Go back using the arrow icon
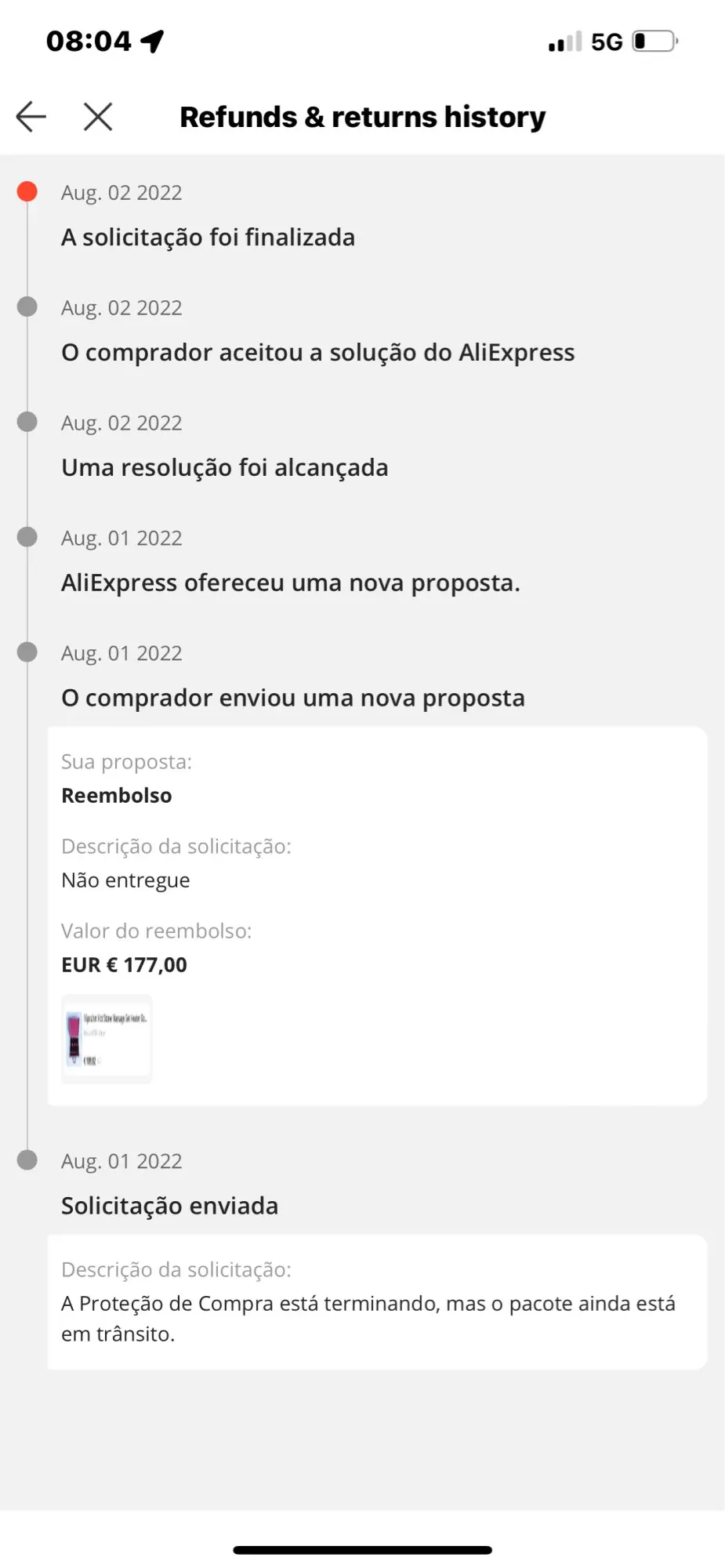The image size is (725, 1568). click(x=31, y=117)
